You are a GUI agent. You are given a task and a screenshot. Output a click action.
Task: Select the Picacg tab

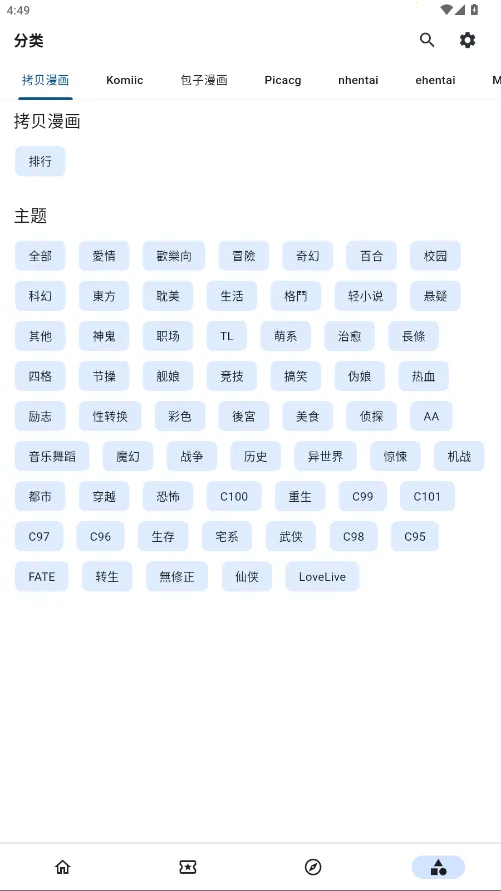(282, 80)
